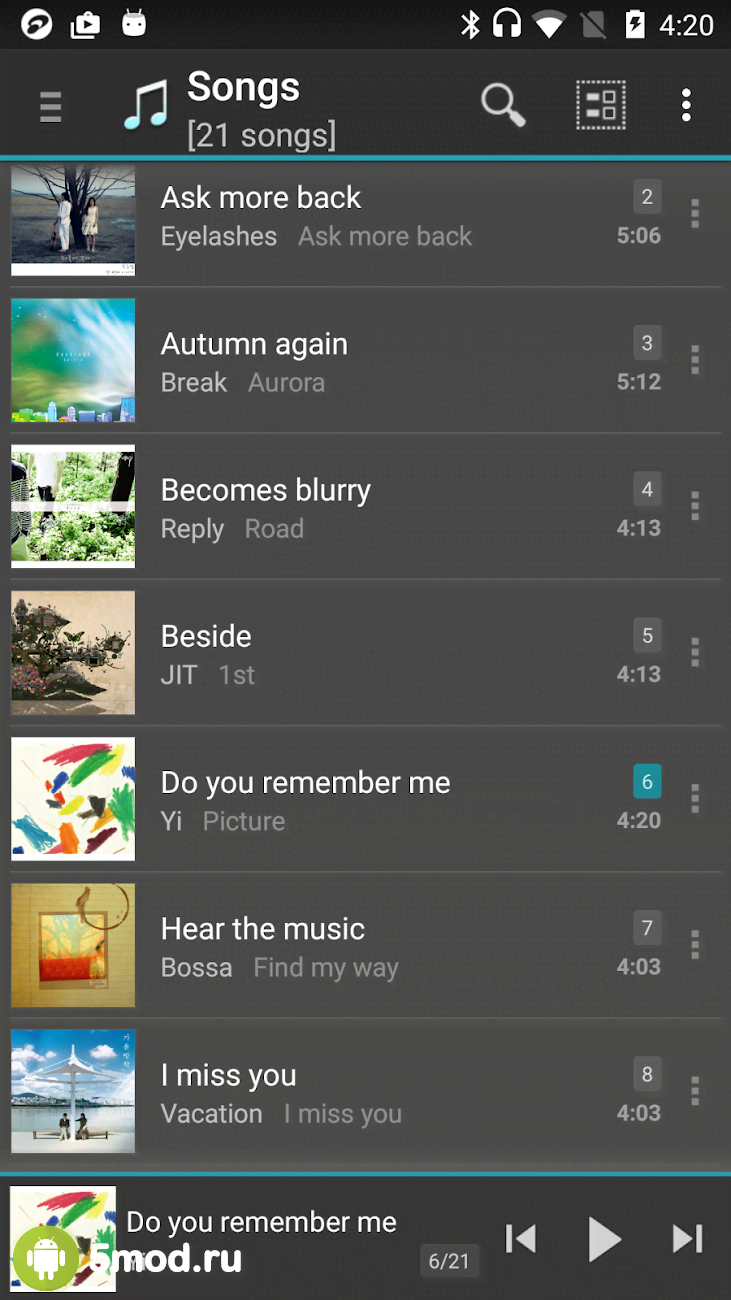Search for a song
The image size is (731, 1300).
click(x=503, y=105)
